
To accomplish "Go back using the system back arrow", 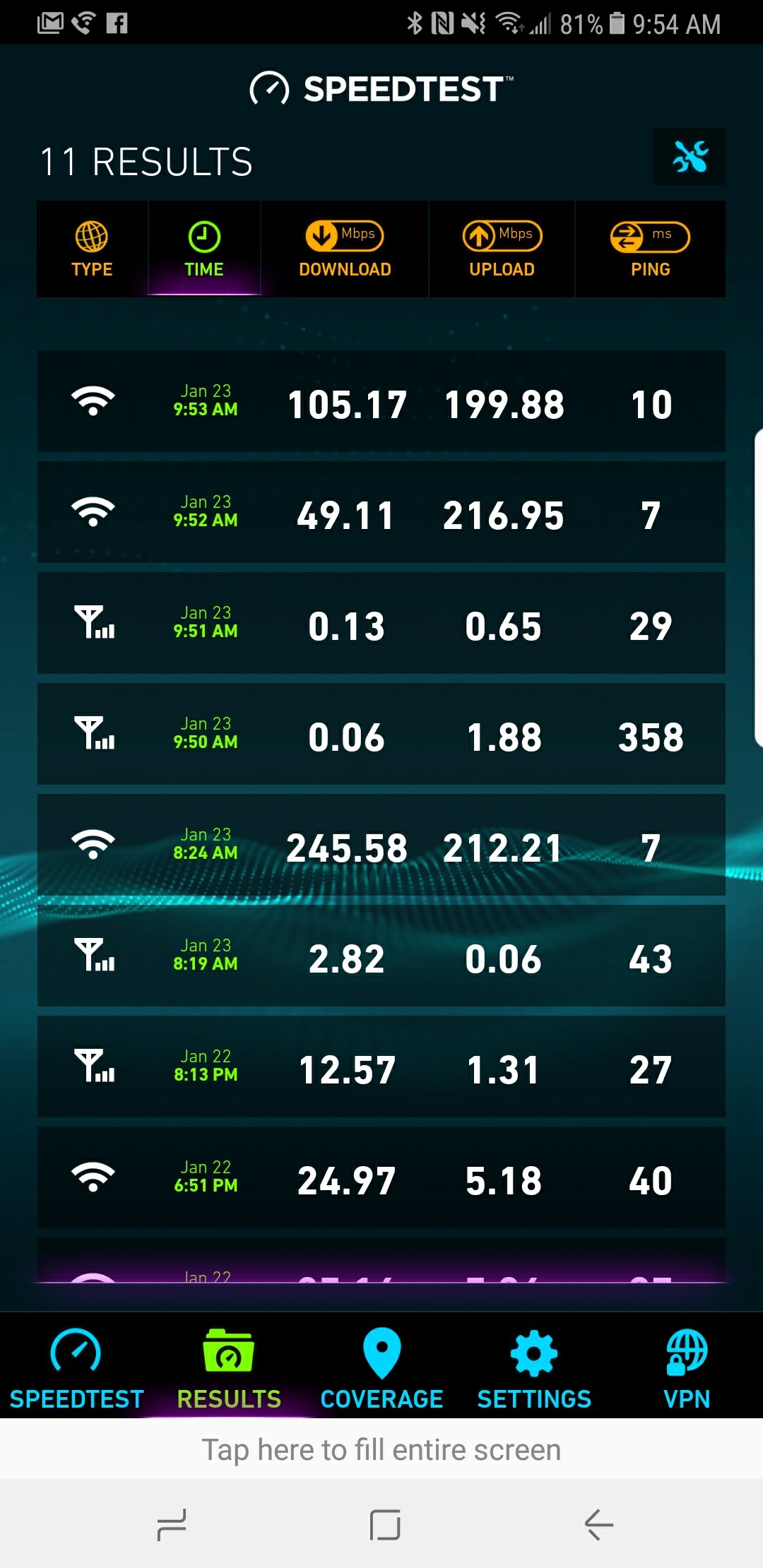I will [x=598, y=1524].
